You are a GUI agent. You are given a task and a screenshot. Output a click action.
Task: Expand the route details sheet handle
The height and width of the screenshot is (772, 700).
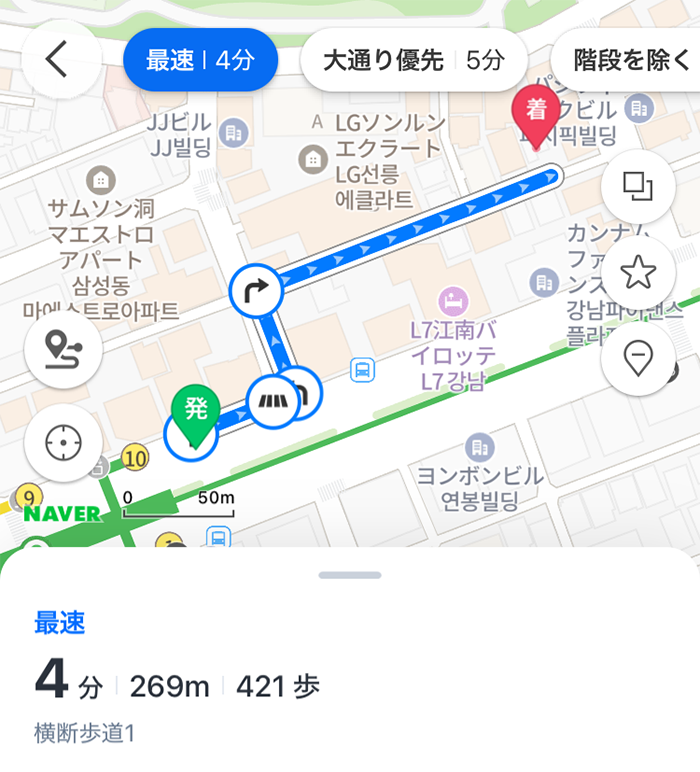coord(350,575)
